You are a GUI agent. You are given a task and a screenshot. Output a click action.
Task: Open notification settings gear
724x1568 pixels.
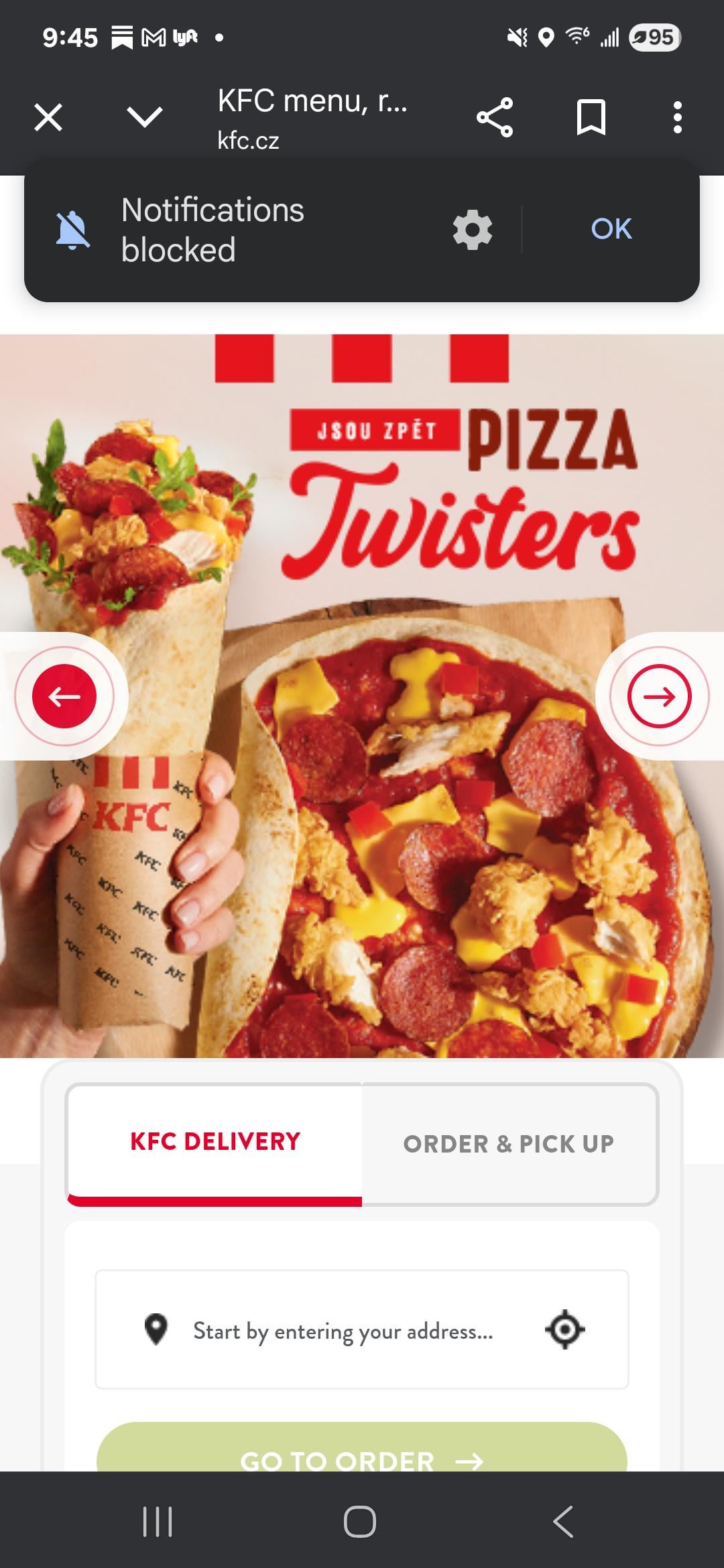coord(473,230)
